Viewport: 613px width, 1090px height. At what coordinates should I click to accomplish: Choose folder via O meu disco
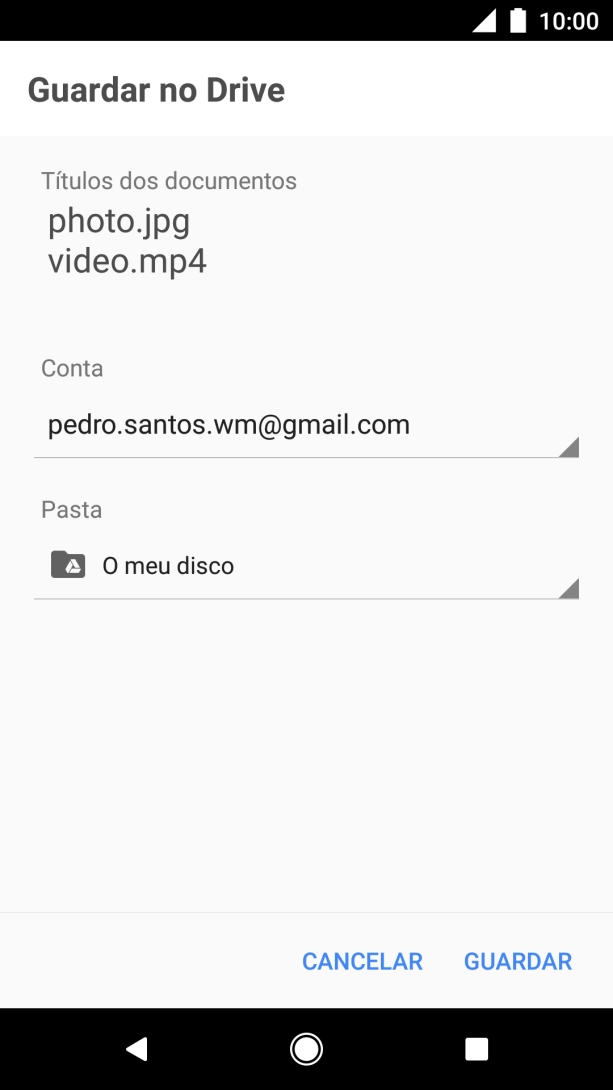306,566
